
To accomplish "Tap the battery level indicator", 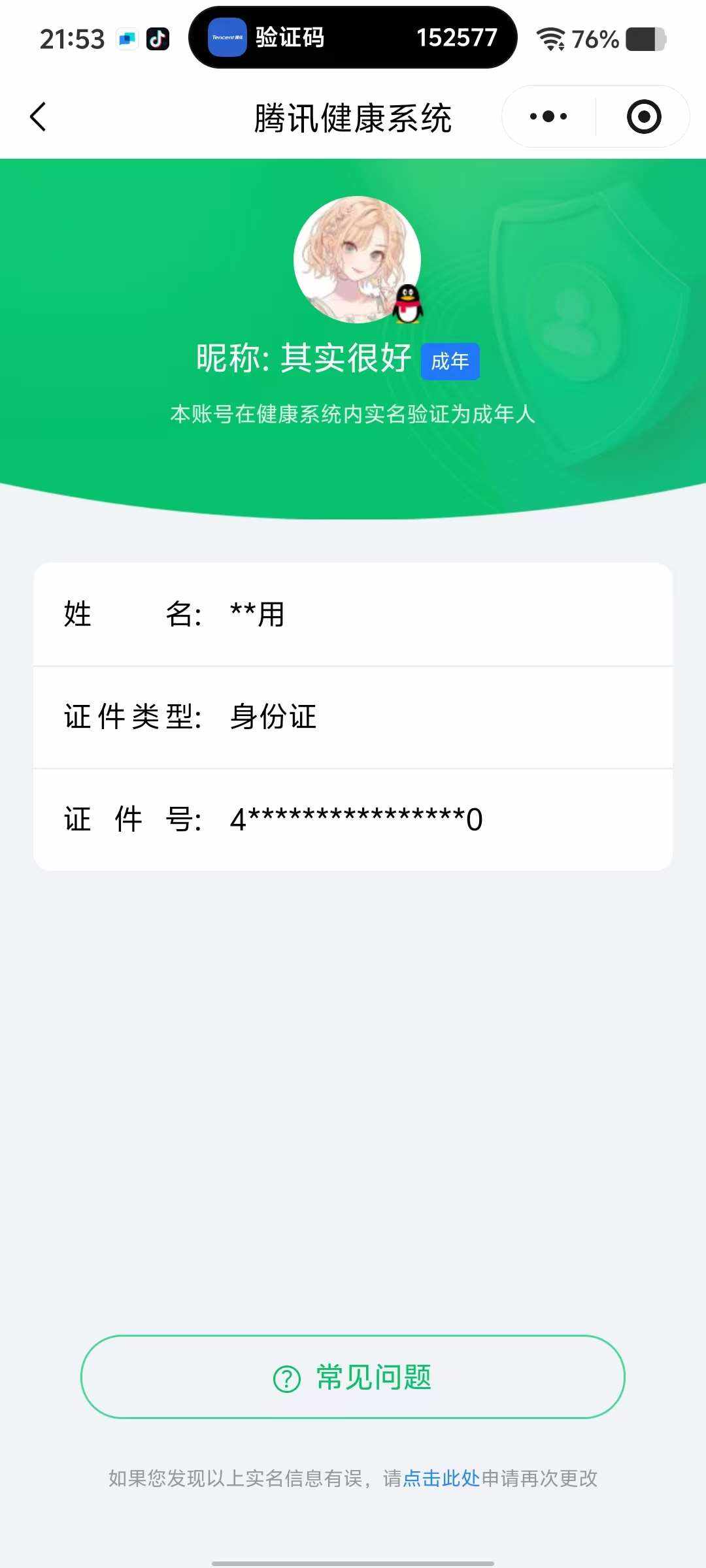I will pyautogui.click(x=647, y=38).
